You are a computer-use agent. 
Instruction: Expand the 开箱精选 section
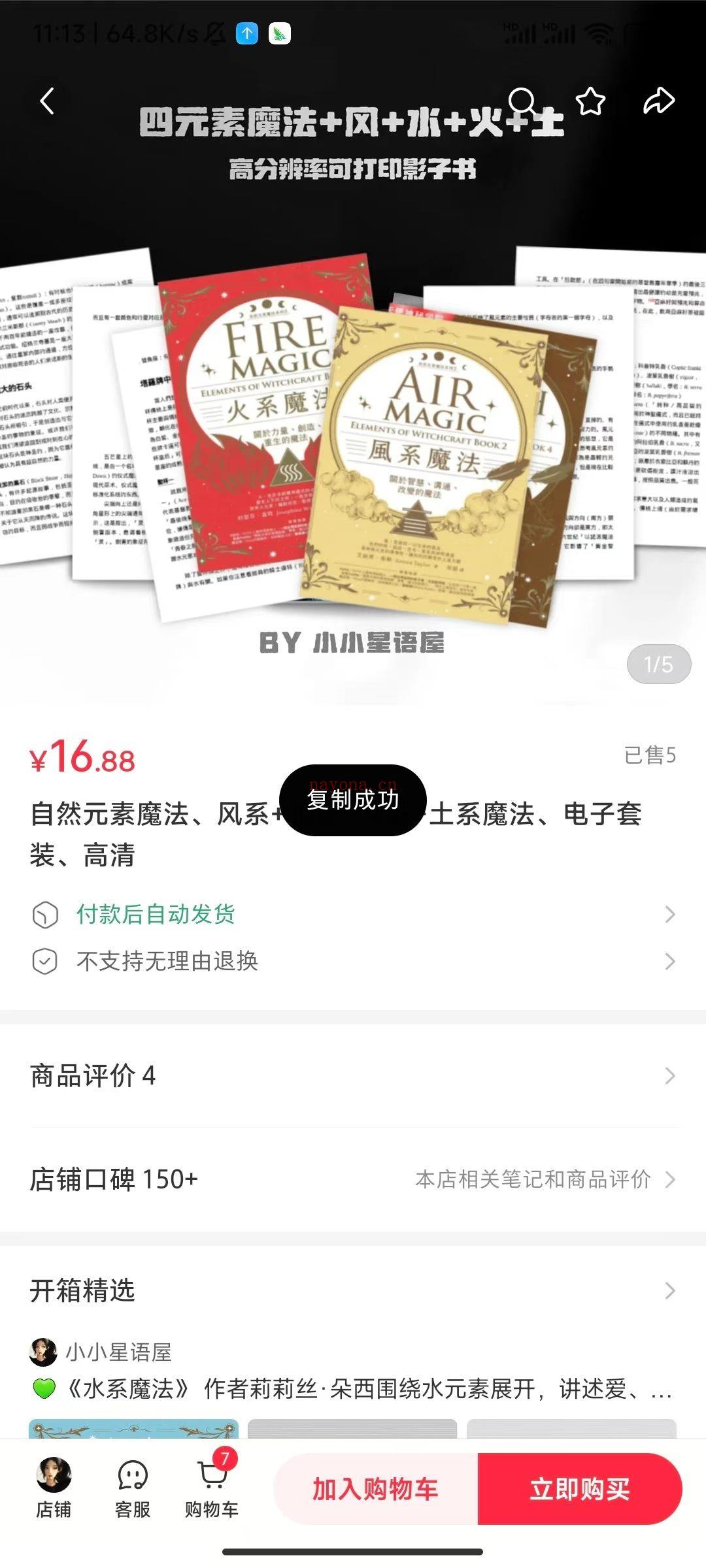pos(353,1290)
